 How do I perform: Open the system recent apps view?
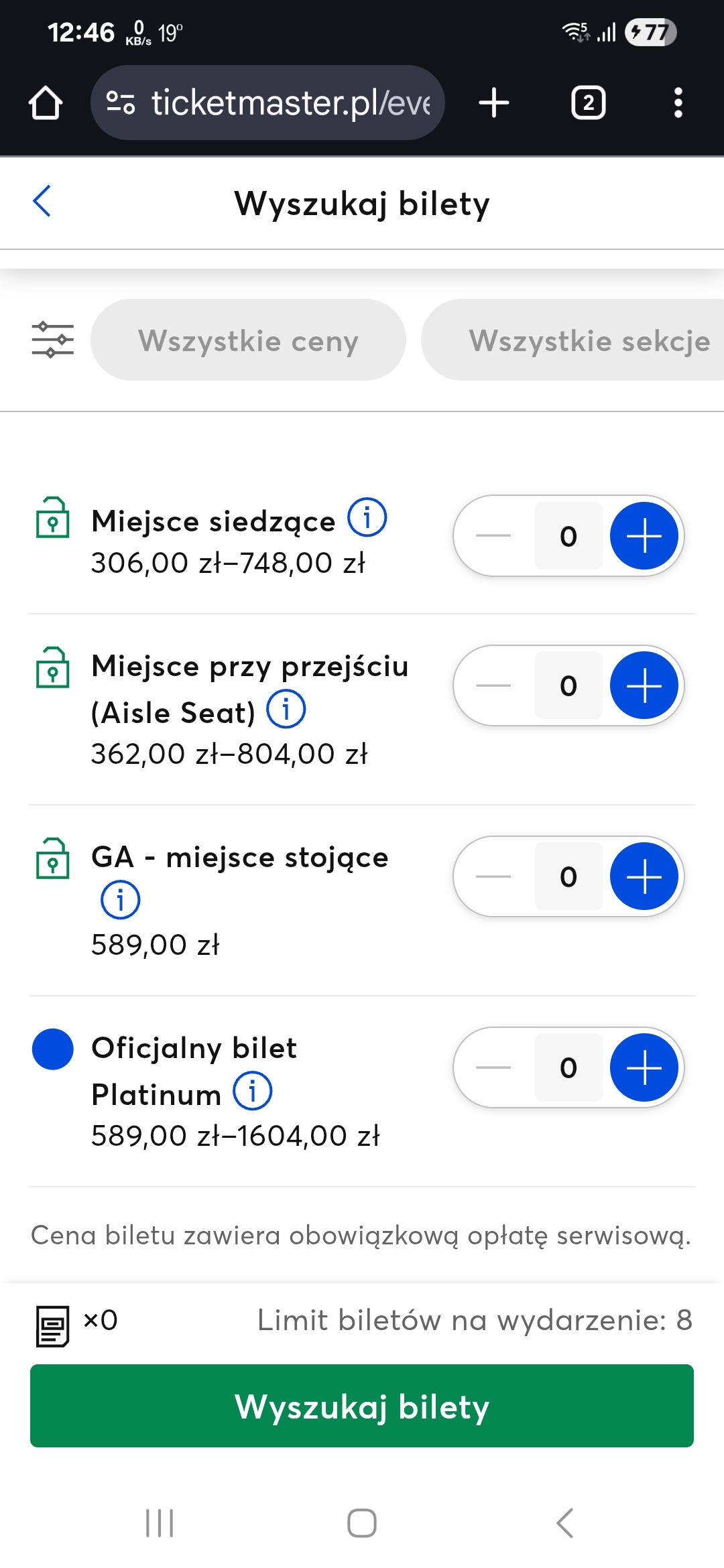click(160, 1523)
